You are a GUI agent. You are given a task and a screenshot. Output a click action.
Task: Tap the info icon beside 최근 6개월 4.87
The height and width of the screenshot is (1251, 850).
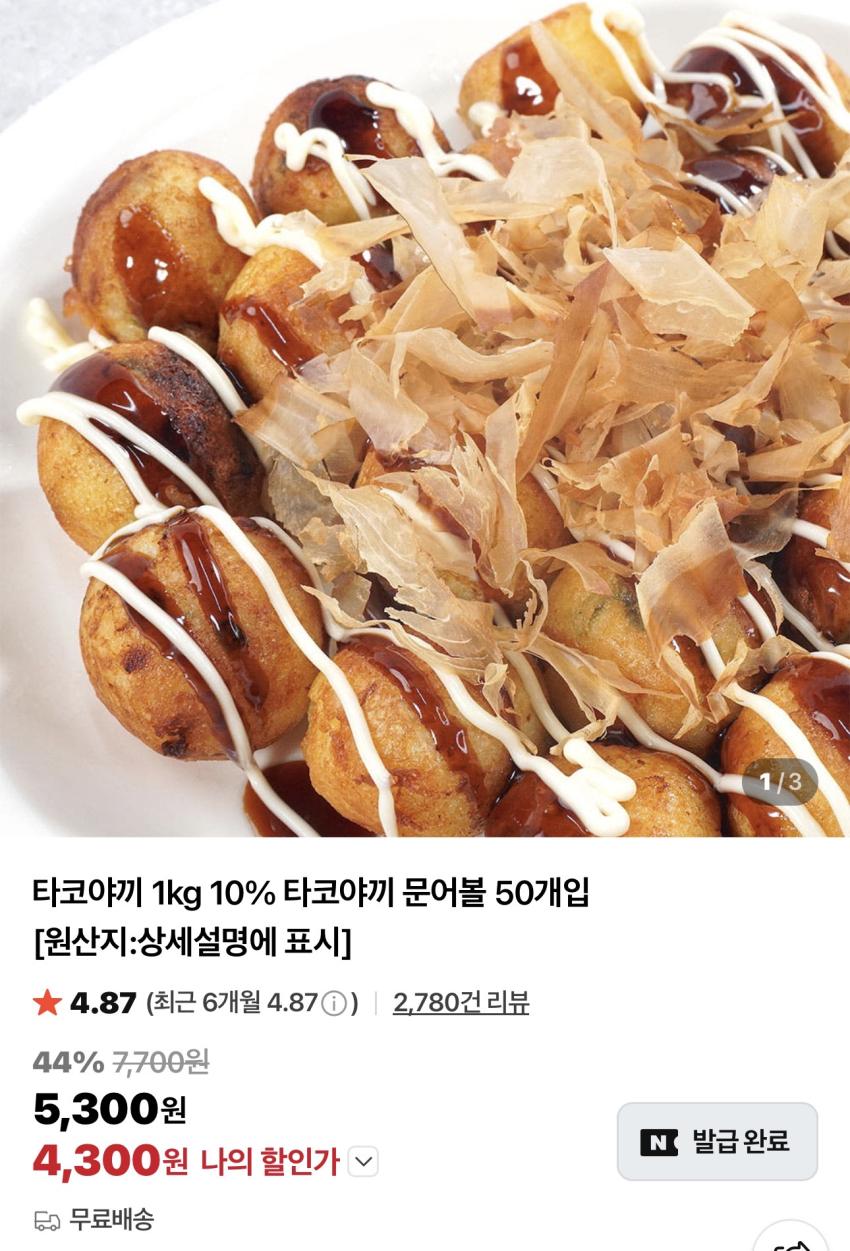pos(336,1003)
